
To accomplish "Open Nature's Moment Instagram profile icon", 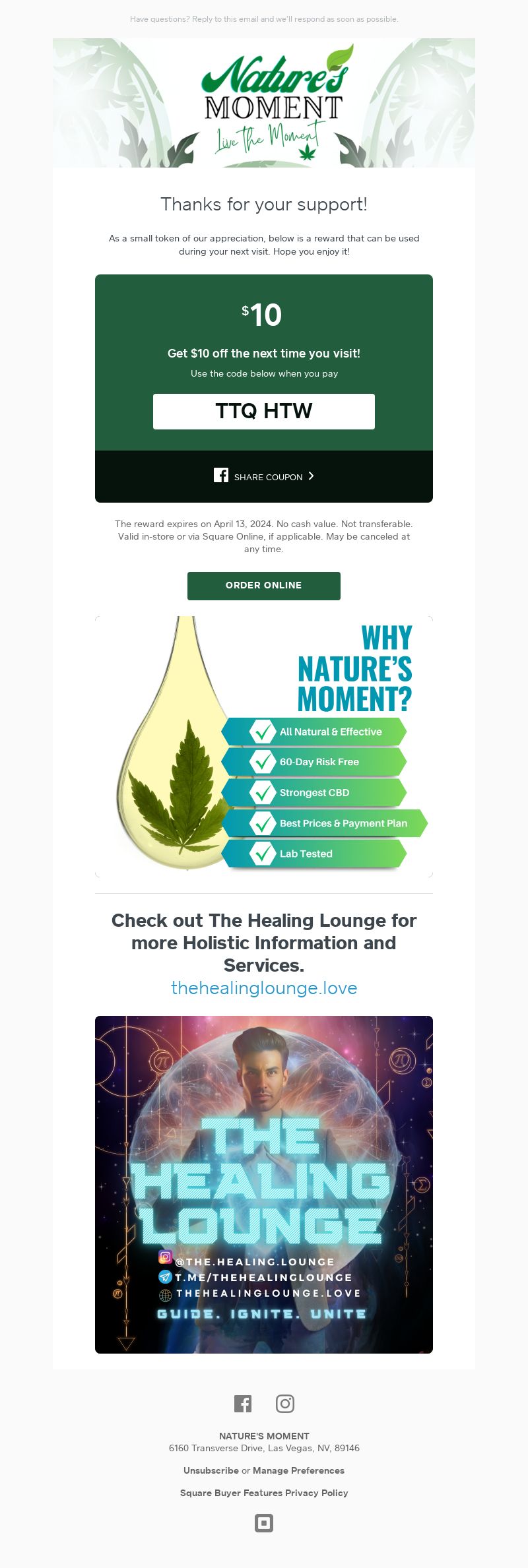I will [x=285, y=1404].
